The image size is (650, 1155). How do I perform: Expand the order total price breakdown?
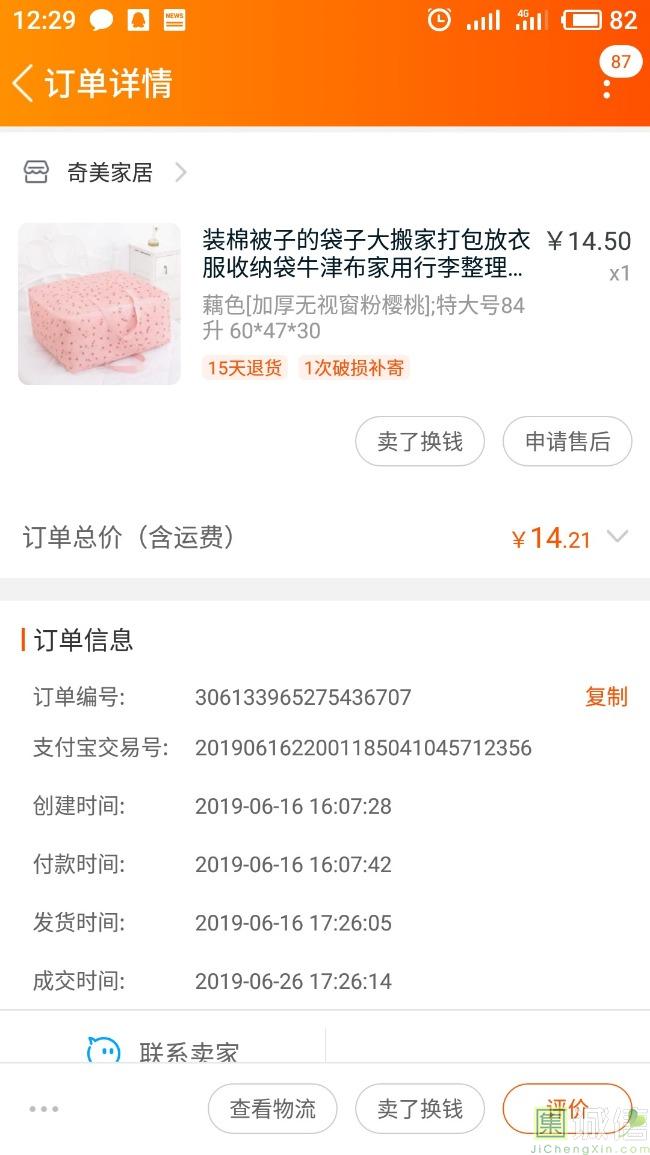point(618,537)
